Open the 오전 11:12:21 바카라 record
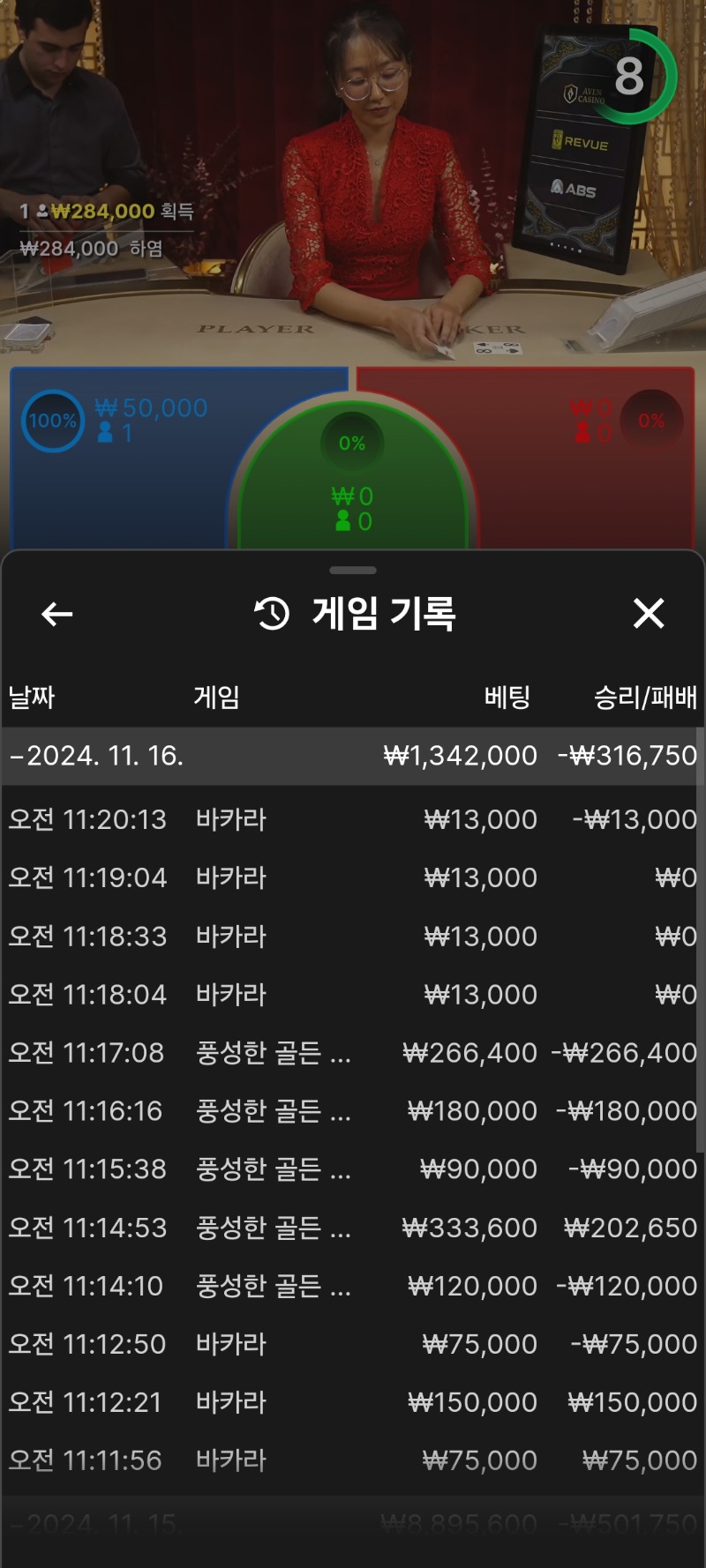The width and height of the screenshot is (706, 1568). pyautogui.click(x=351, y=1402)
